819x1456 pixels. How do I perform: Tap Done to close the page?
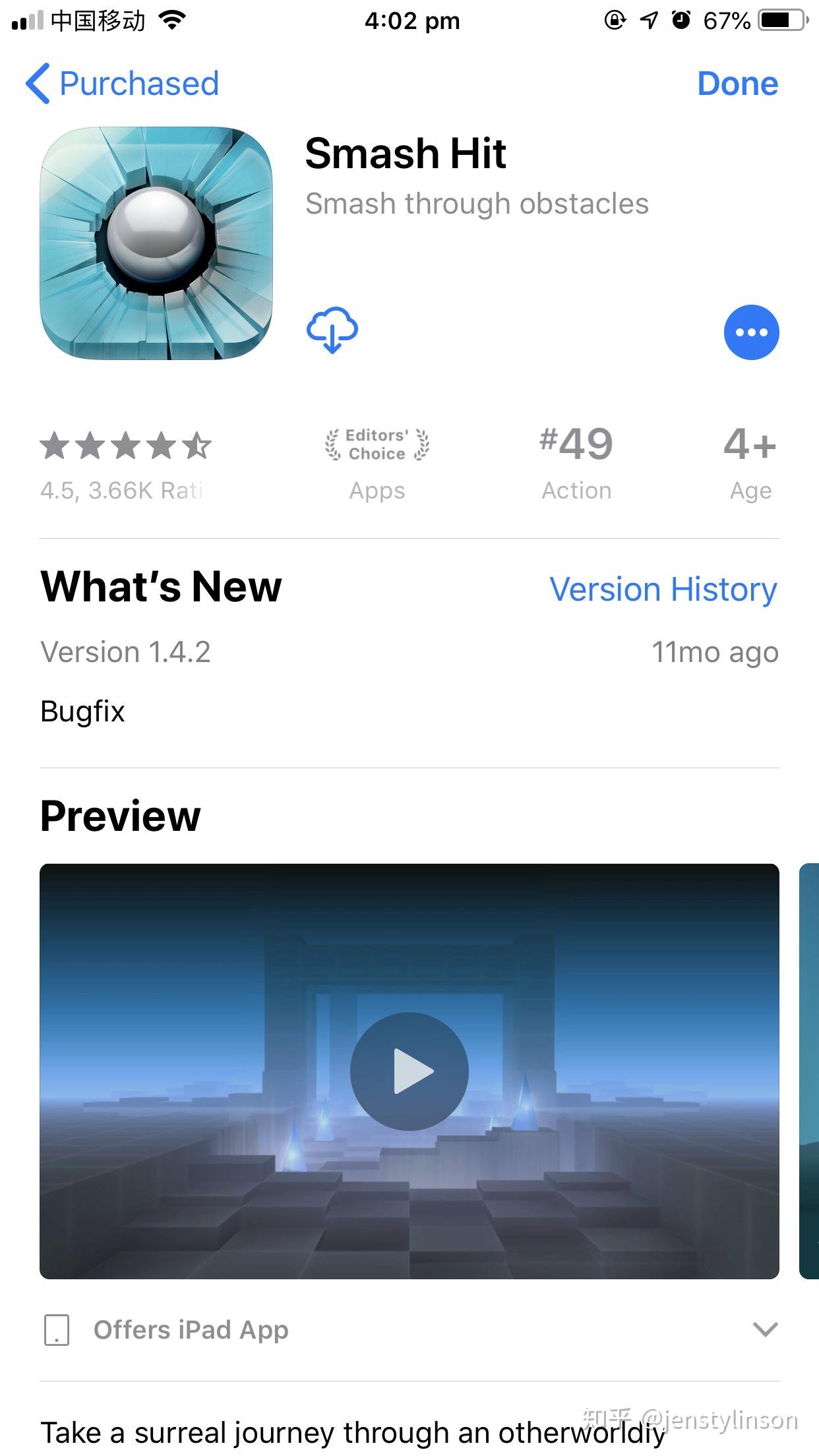click(x=737, y=84)
